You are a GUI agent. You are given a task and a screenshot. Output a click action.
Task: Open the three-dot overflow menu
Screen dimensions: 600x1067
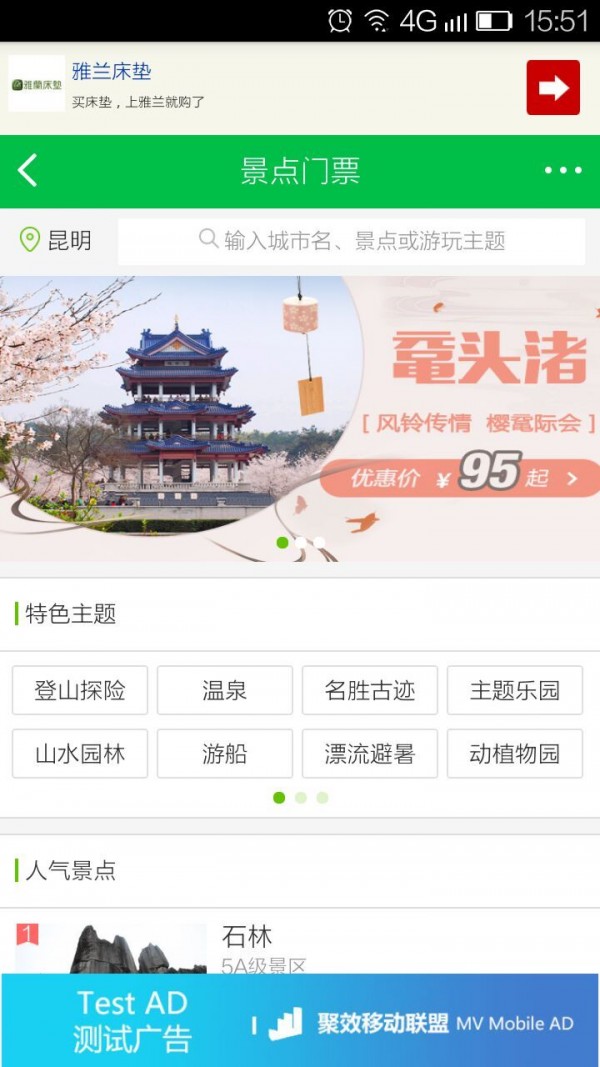[x=563, y=171]
